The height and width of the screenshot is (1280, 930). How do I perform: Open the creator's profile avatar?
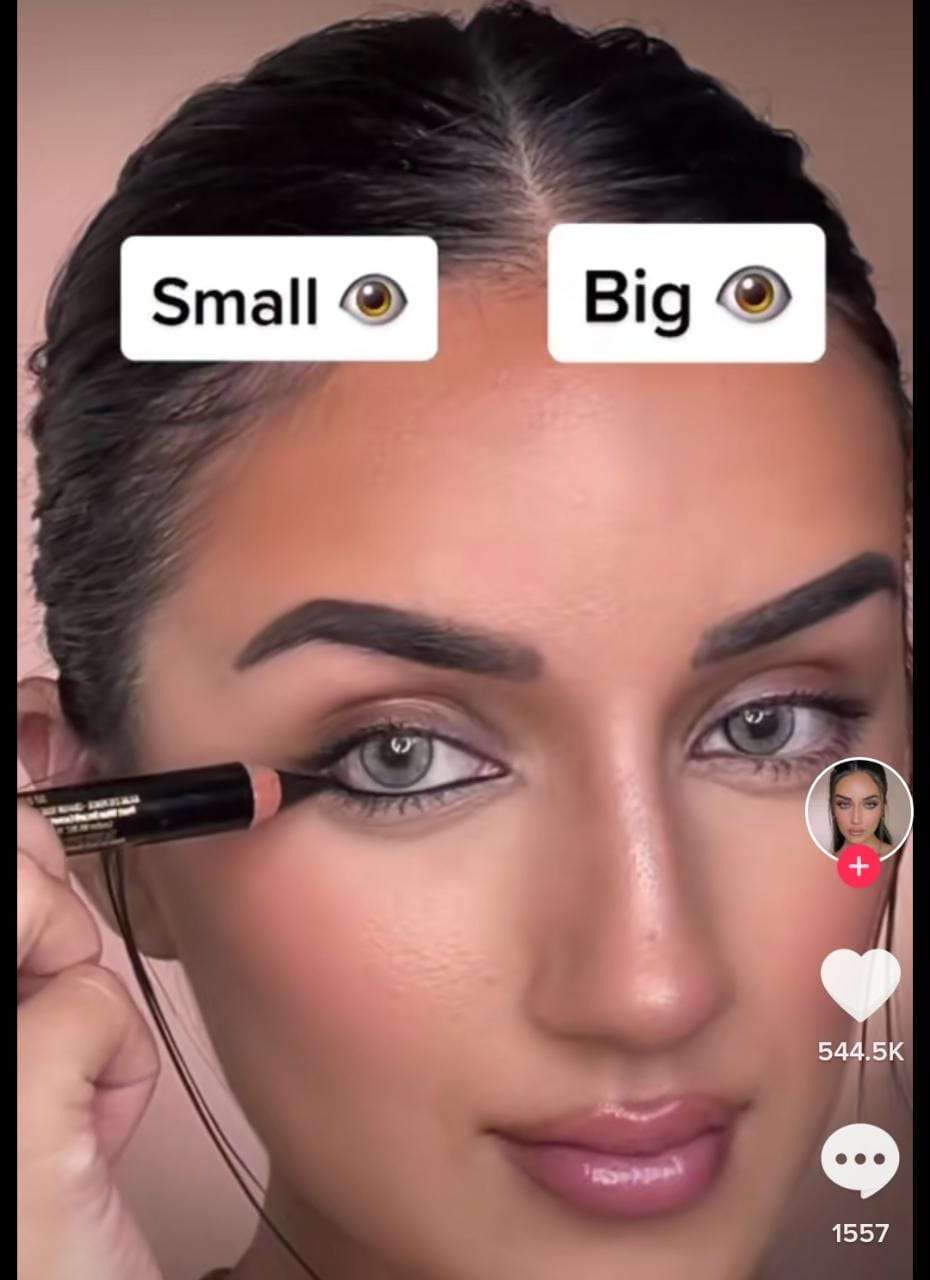858,808
